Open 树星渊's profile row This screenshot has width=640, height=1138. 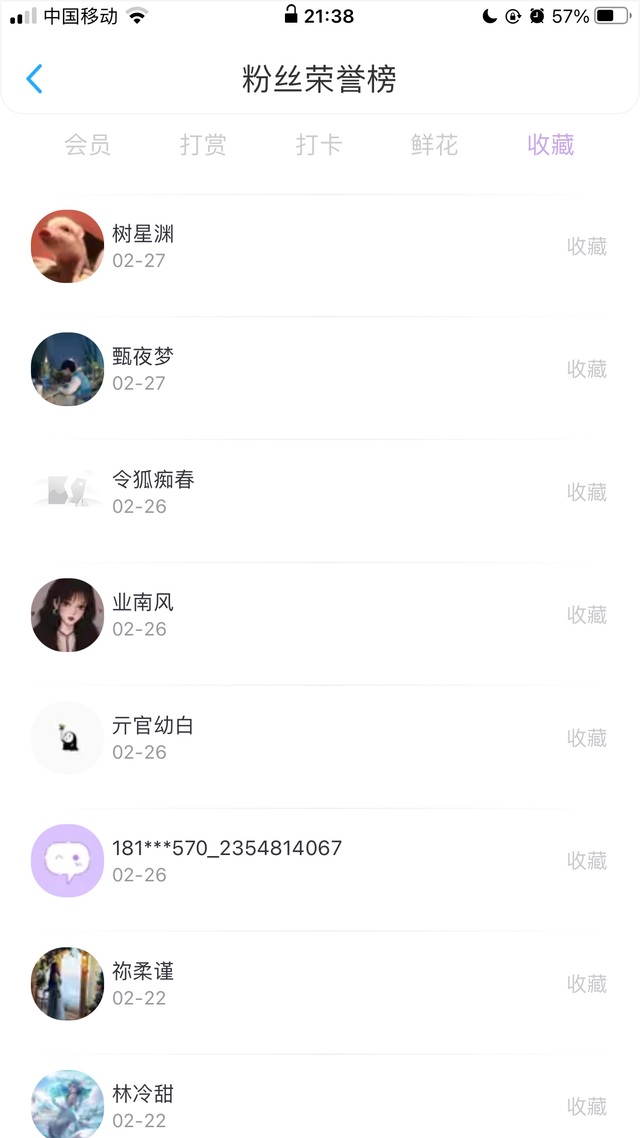click(x=320, y=247)
